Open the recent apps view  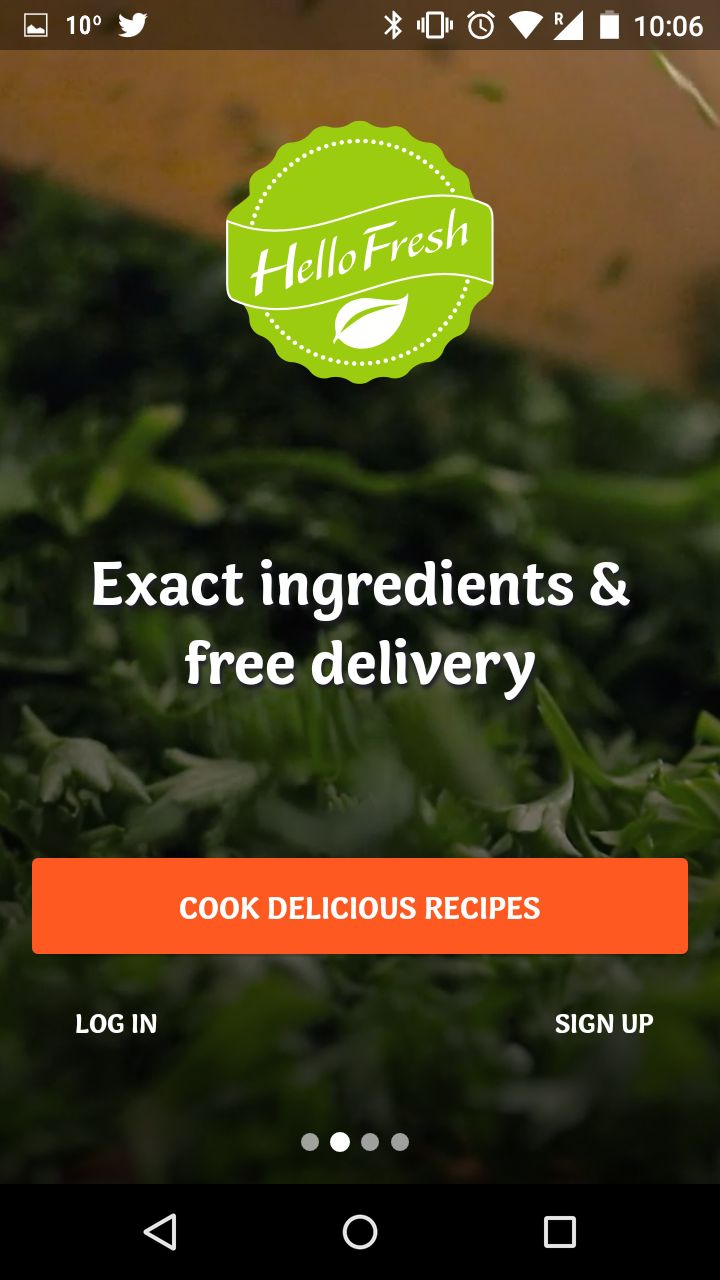(x=560, y=1232)
